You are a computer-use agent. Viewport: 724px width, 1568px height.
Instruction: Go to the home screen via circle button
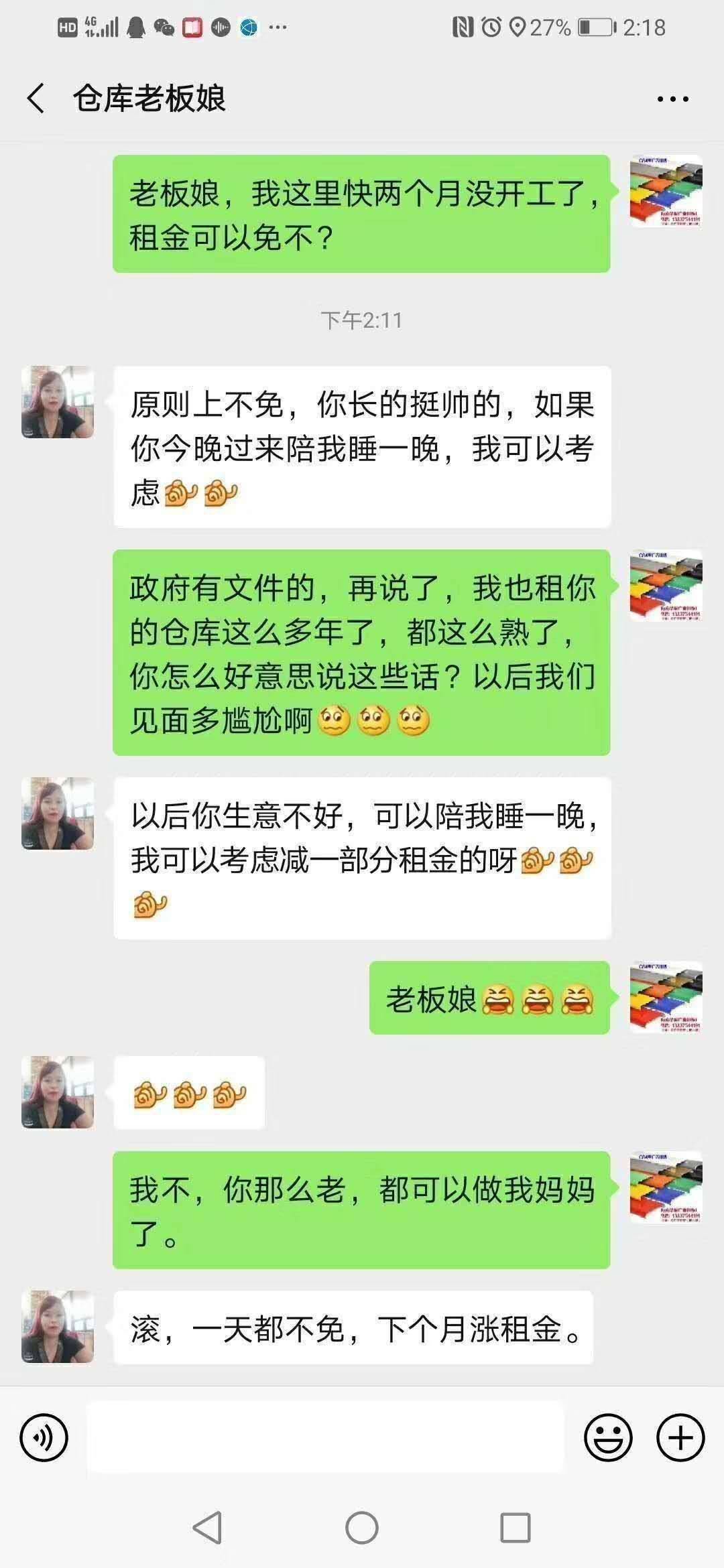click(361, 1528)
